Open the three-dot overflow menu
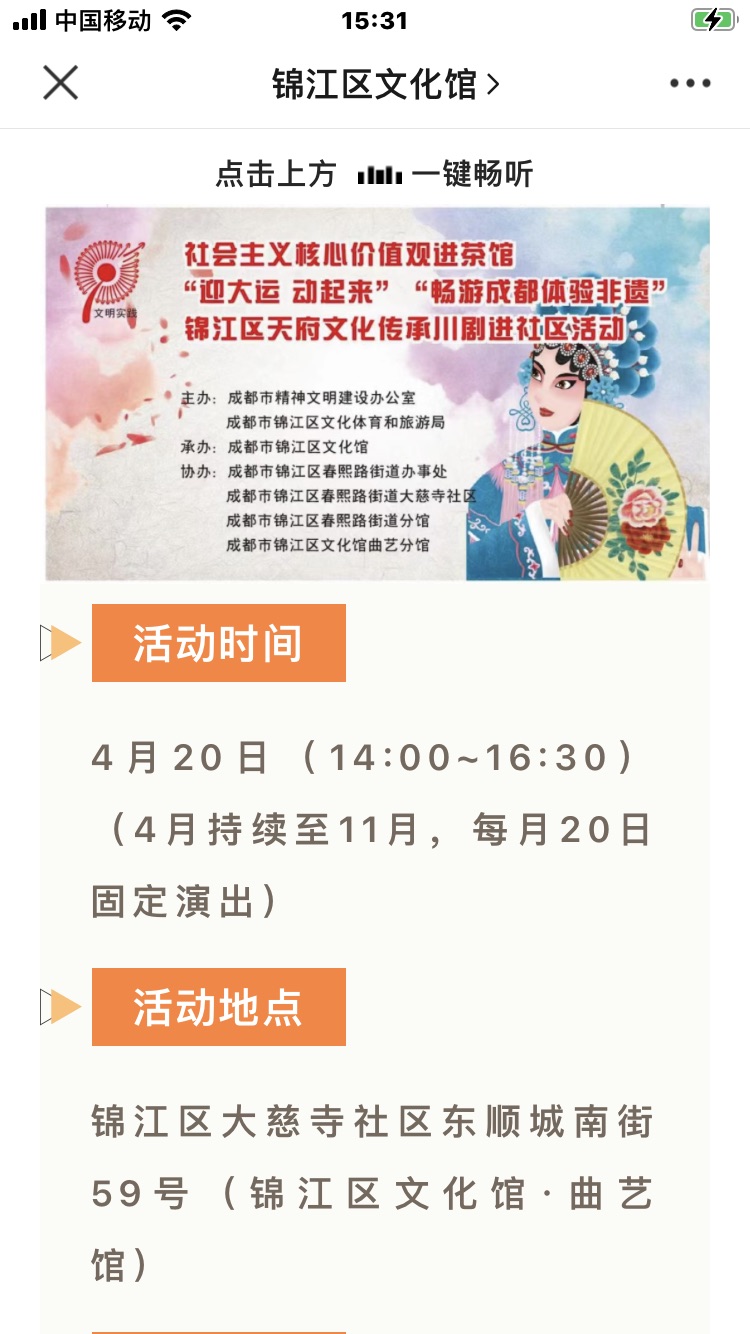The height and width of the screenshot is (1334, 750). pos(690,84)
